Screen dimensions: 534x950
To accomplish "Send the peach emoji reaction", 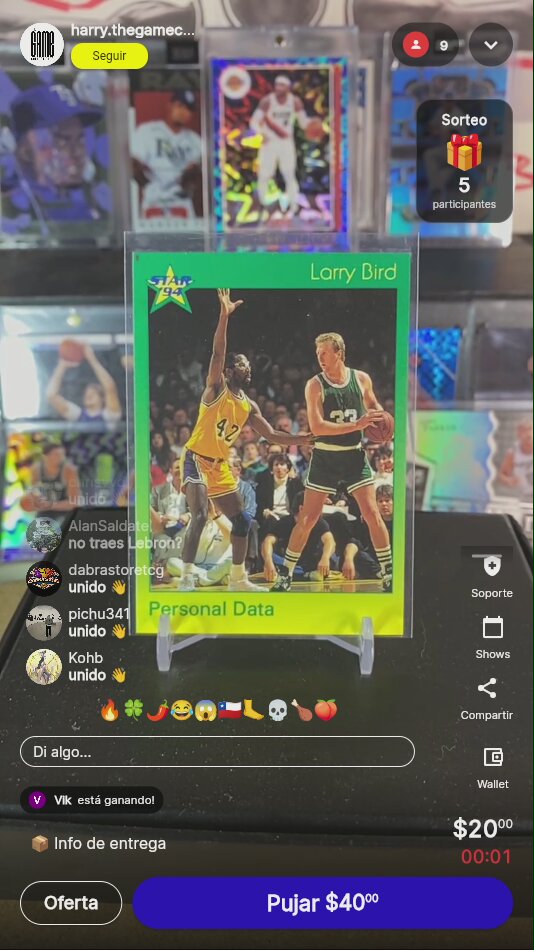I will (325, 710).
